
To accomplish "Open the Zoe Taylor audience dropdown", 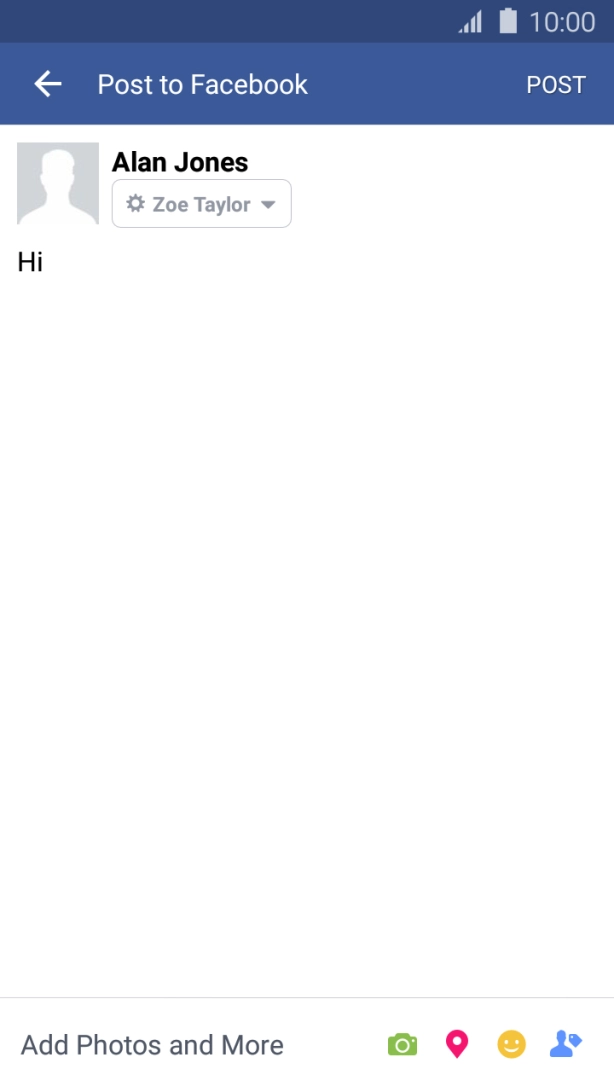I will (202, 203).
